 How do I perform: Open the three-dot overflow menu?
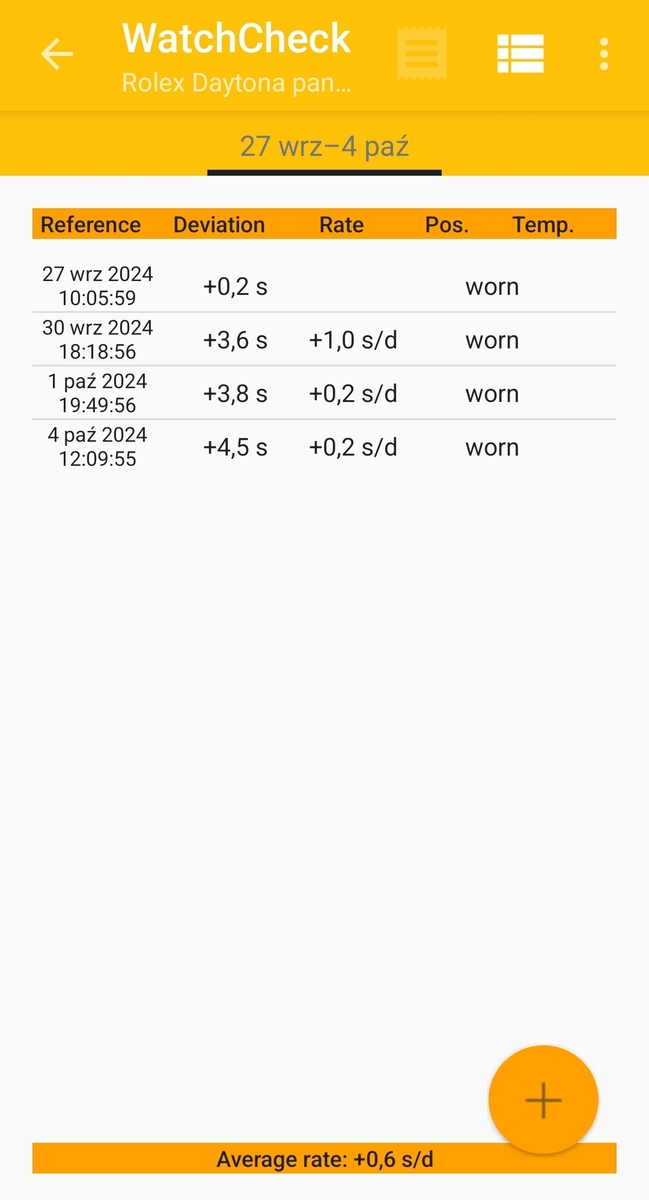pyautogui.click(x=604, y=54)
